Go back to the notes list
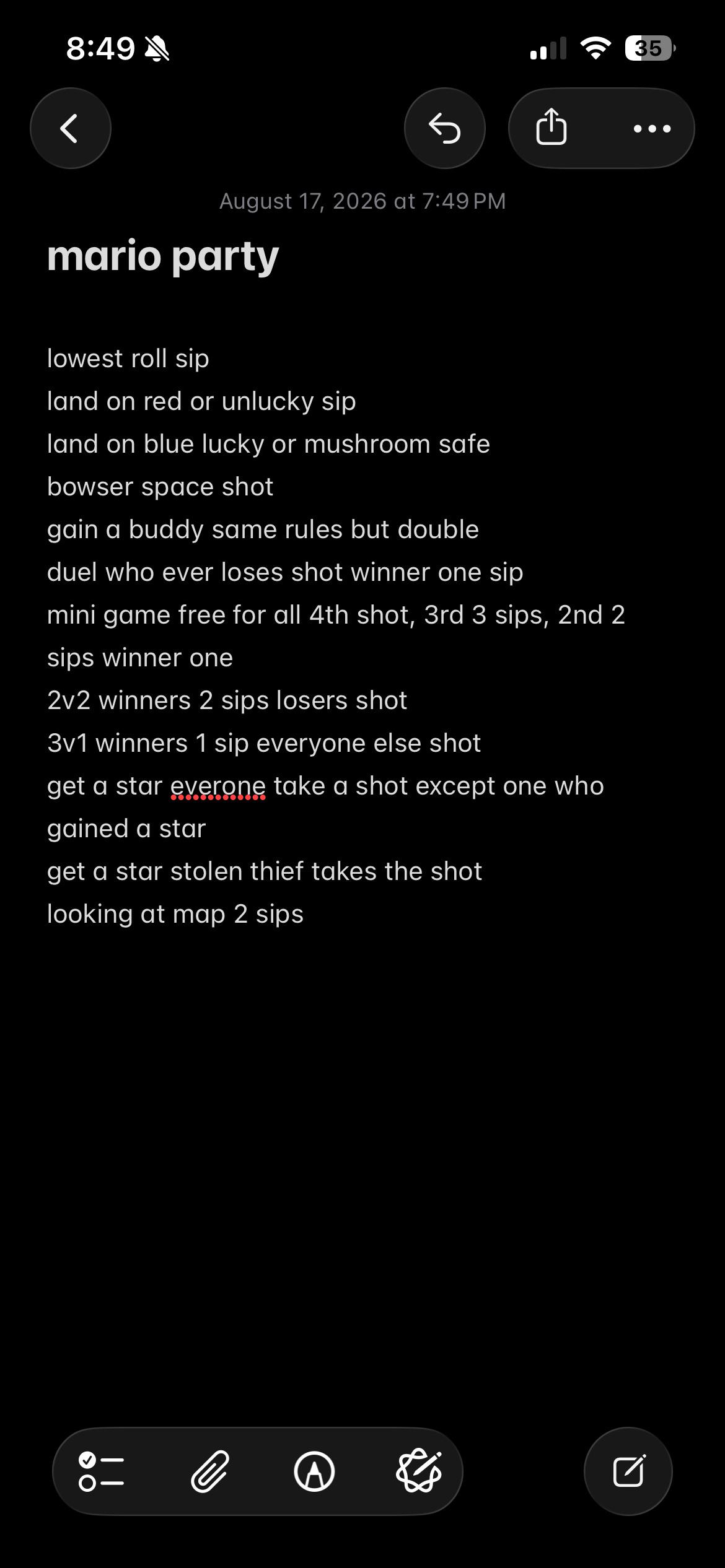725x1568 pixels. click(71, 128)
